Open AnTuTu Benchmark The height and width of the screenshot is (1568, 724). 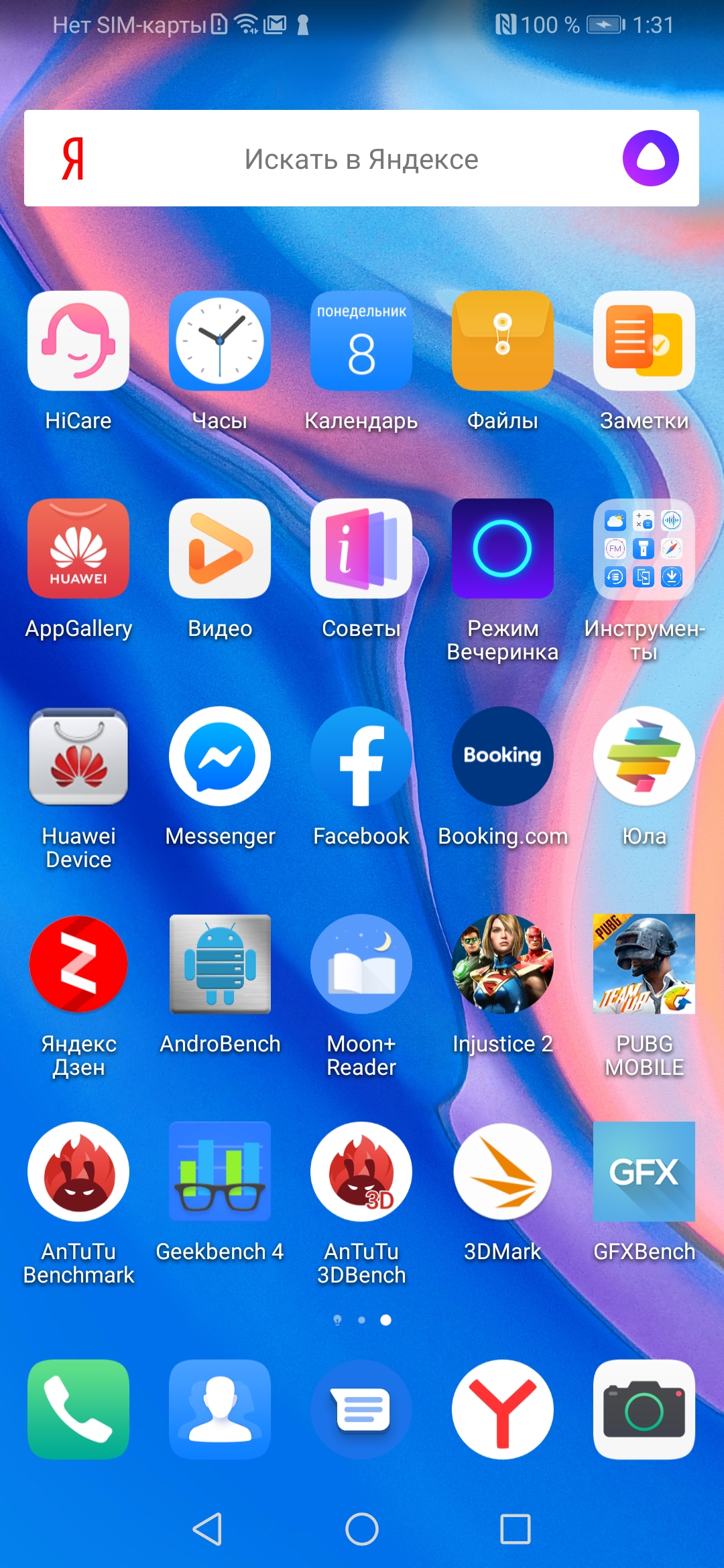point(78,1172)
